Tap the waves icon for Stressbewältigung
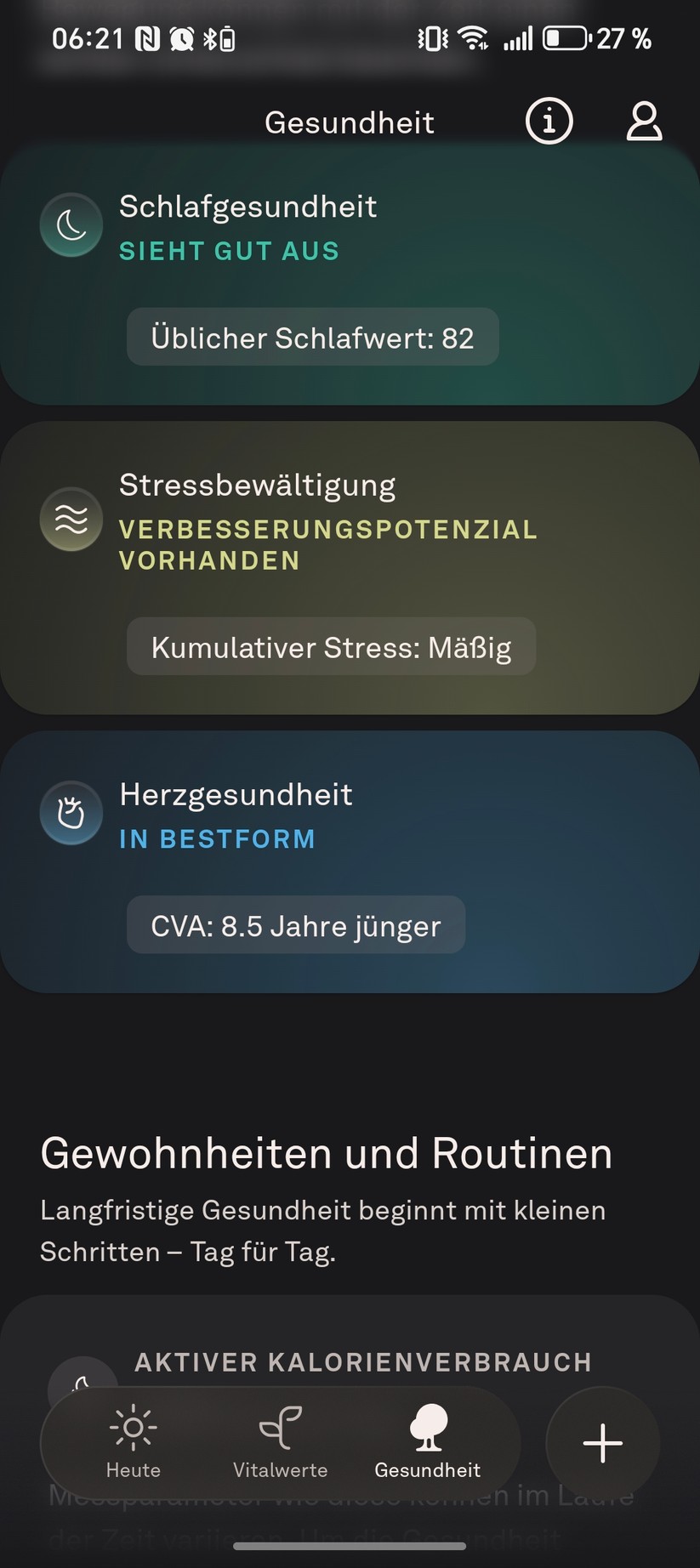Viewport: 700px width, 1568px height. [71, 519]
